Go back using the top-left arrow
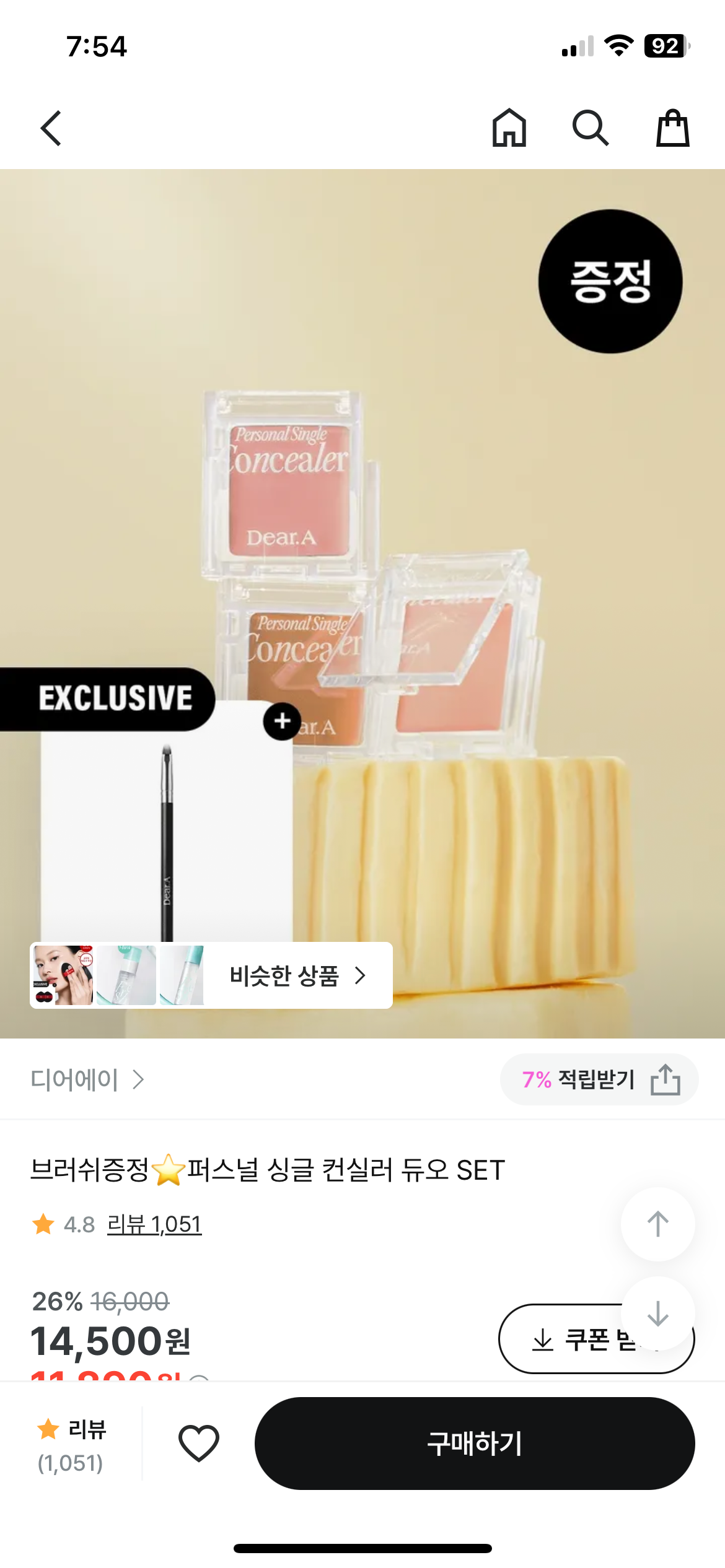 point(51,128)
